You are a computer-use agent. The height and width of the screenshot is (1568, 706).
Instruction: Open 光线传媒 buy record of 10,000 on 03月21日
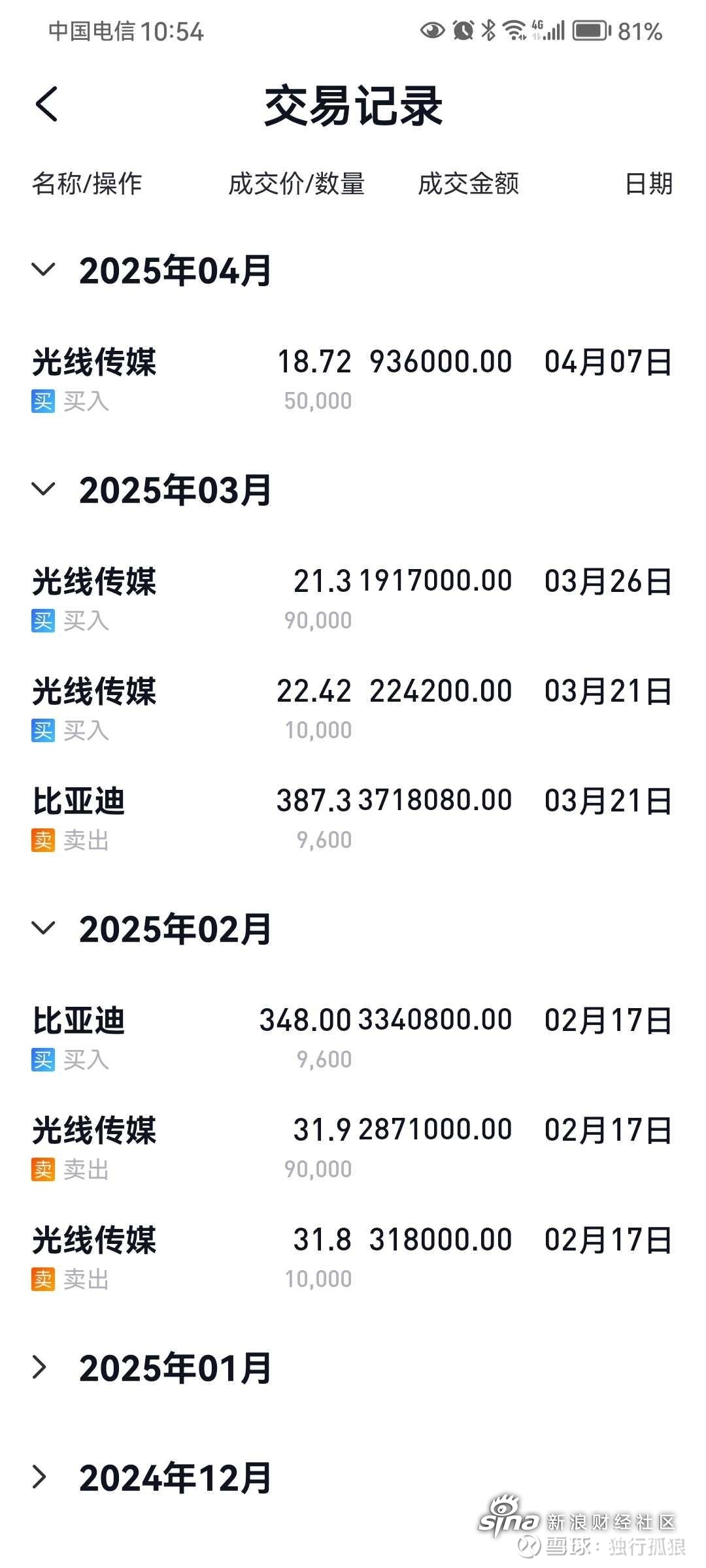tap(353, 710)
